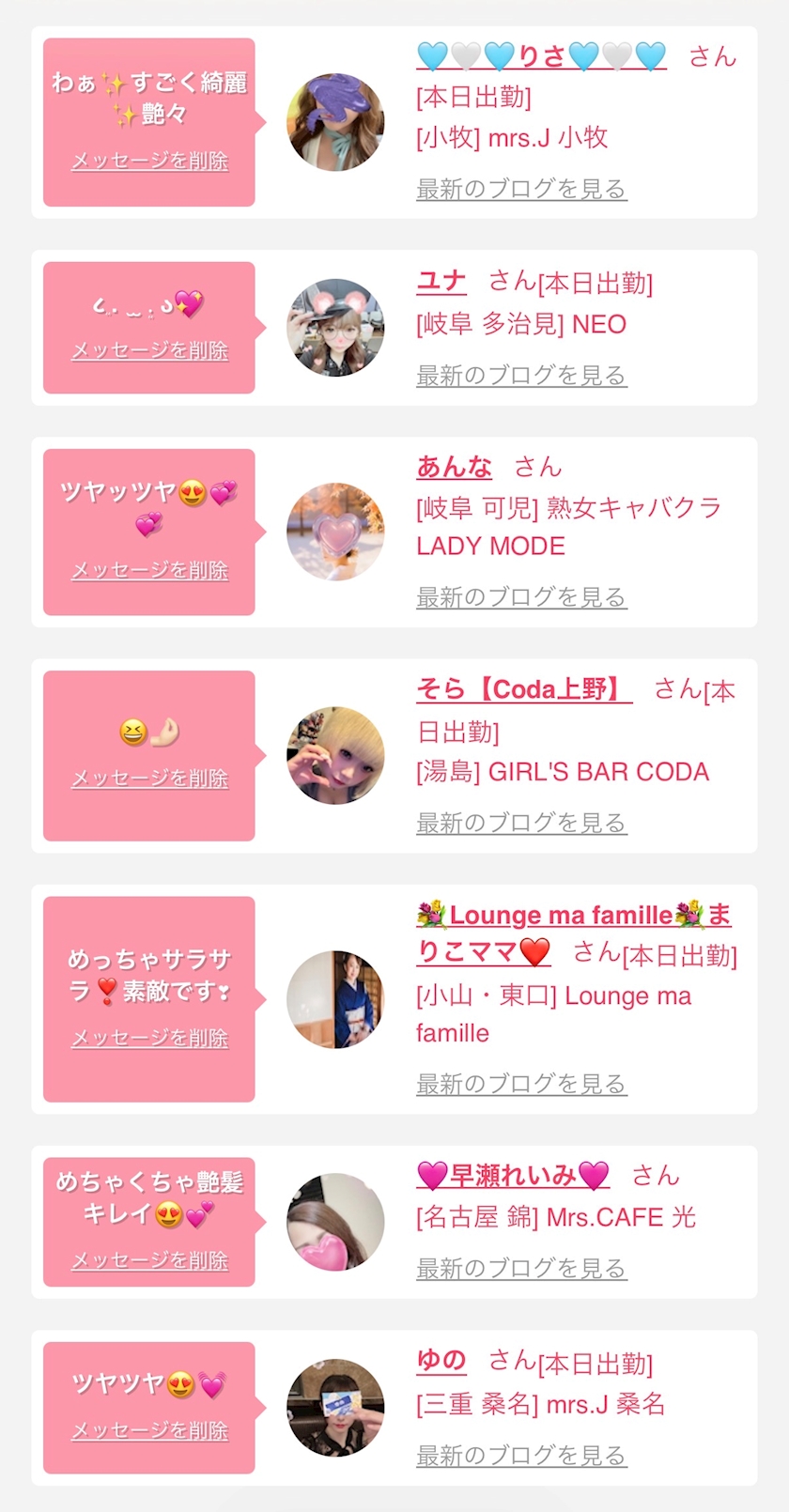View りさ's latest blog
The image size is (789, 1512).
[x=521, y=189]
